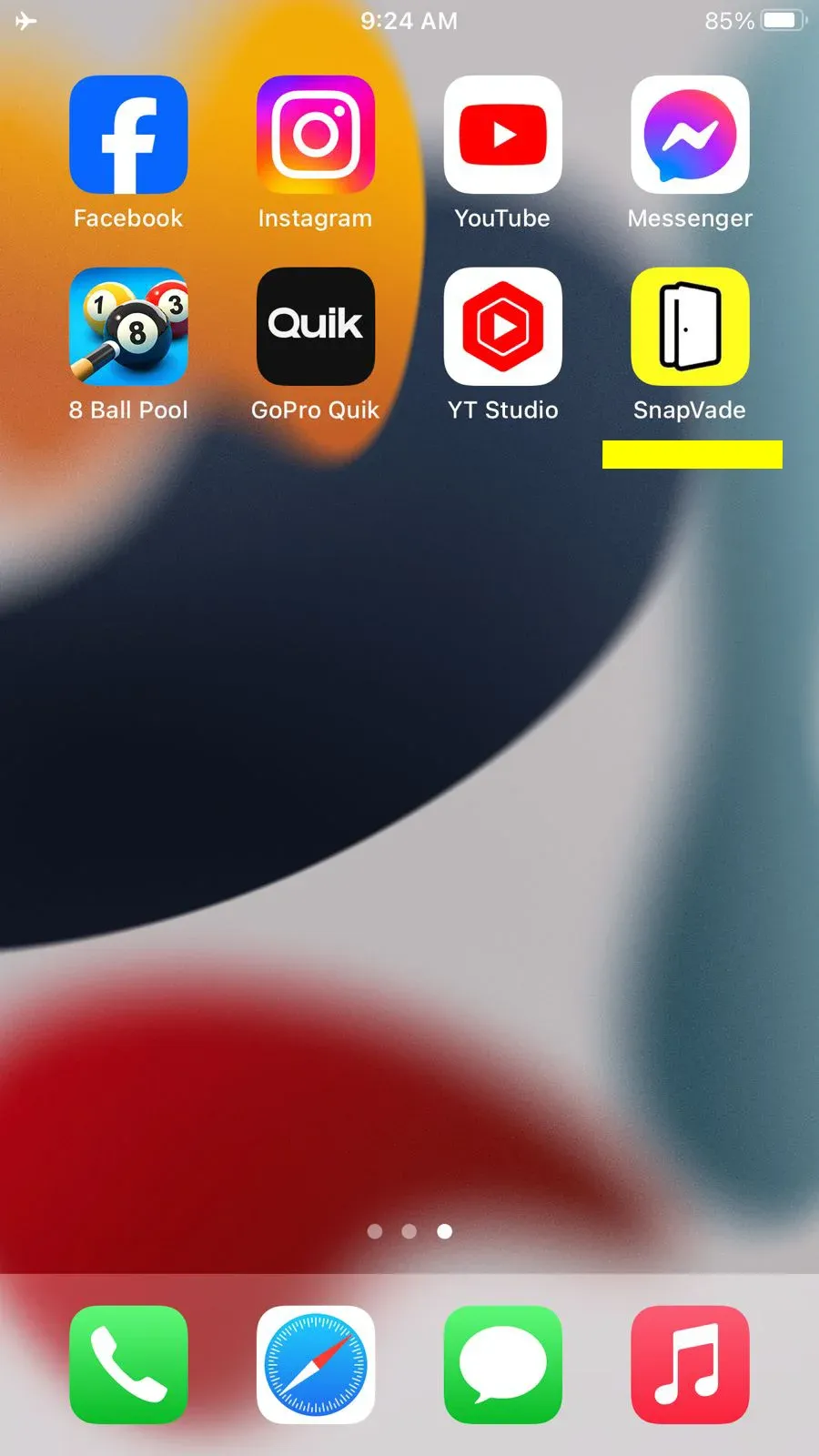Open the Facebook app
Screen dimensions: 819x1456
click(x=128, y=135)
